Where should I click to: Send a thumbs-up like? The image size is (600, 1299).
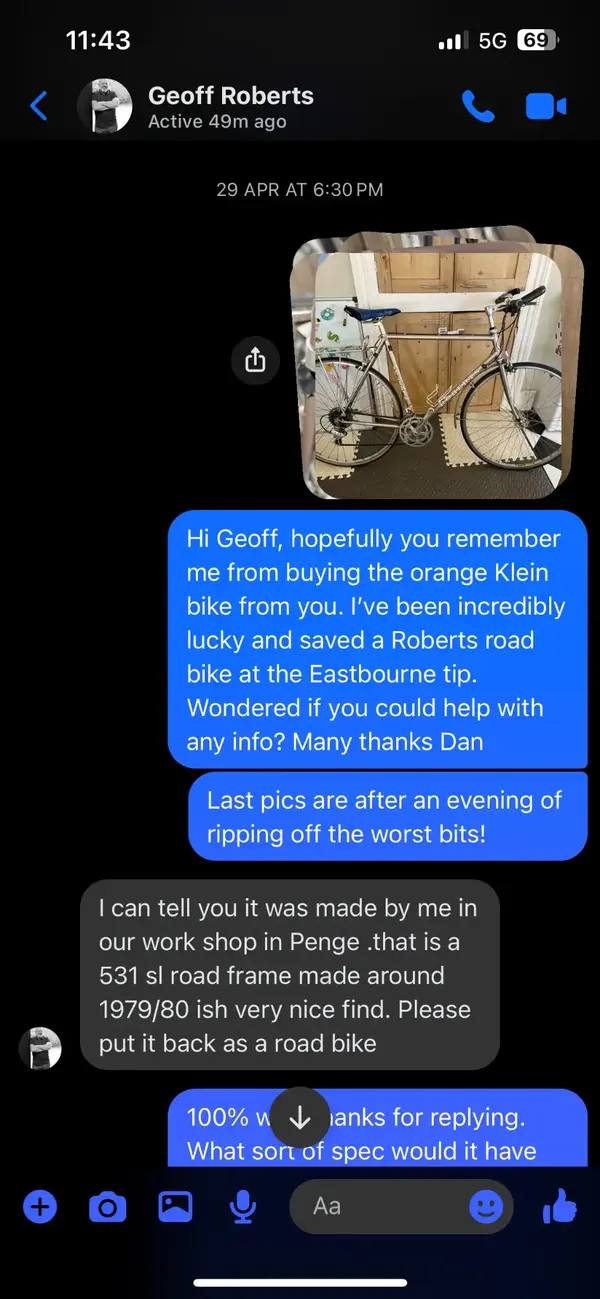tap(560, 1207)
